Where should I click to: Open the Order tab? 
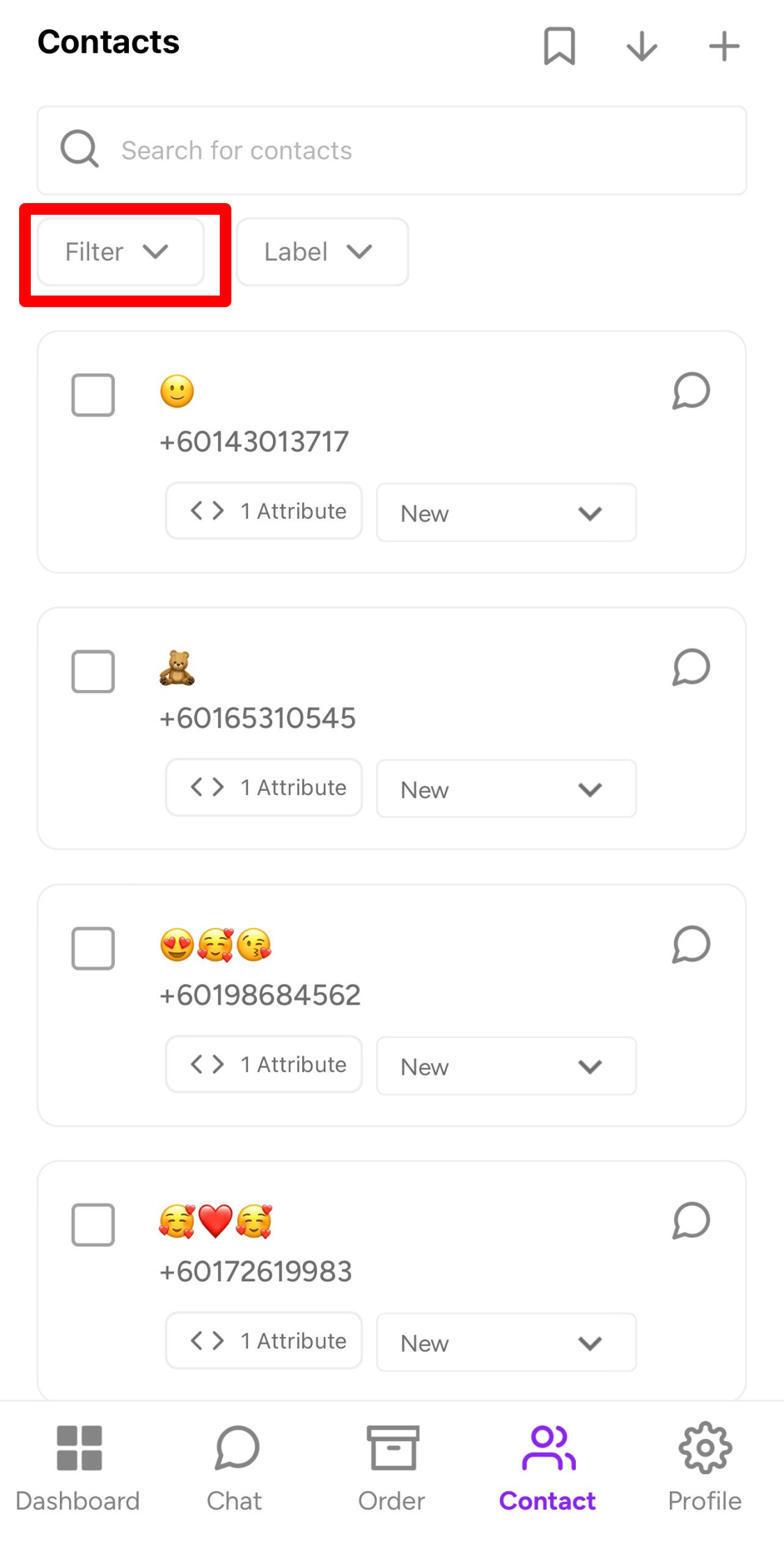point(392,1468)
